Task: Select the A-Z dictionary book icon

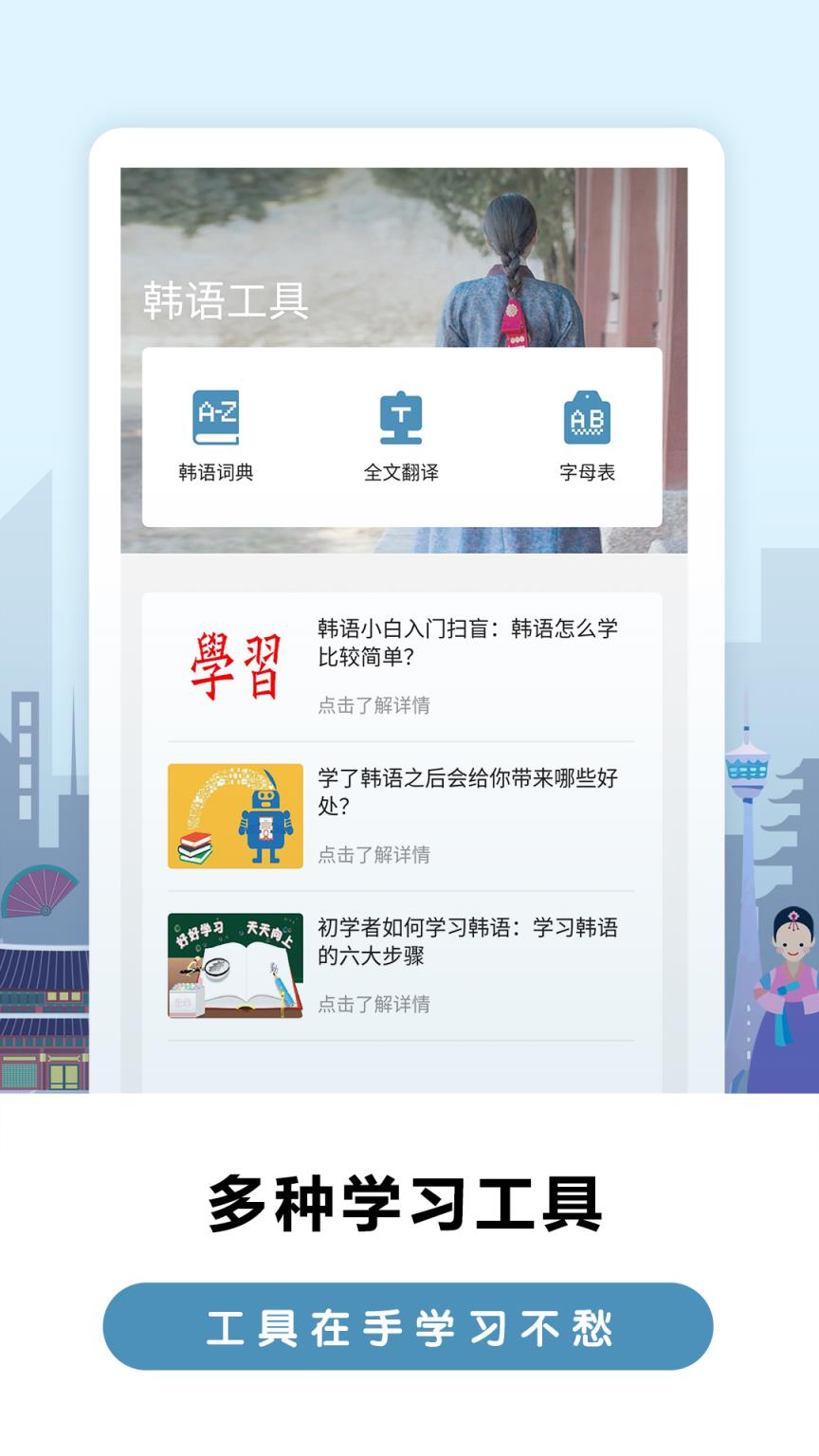Action: click(x=216, y=417)
